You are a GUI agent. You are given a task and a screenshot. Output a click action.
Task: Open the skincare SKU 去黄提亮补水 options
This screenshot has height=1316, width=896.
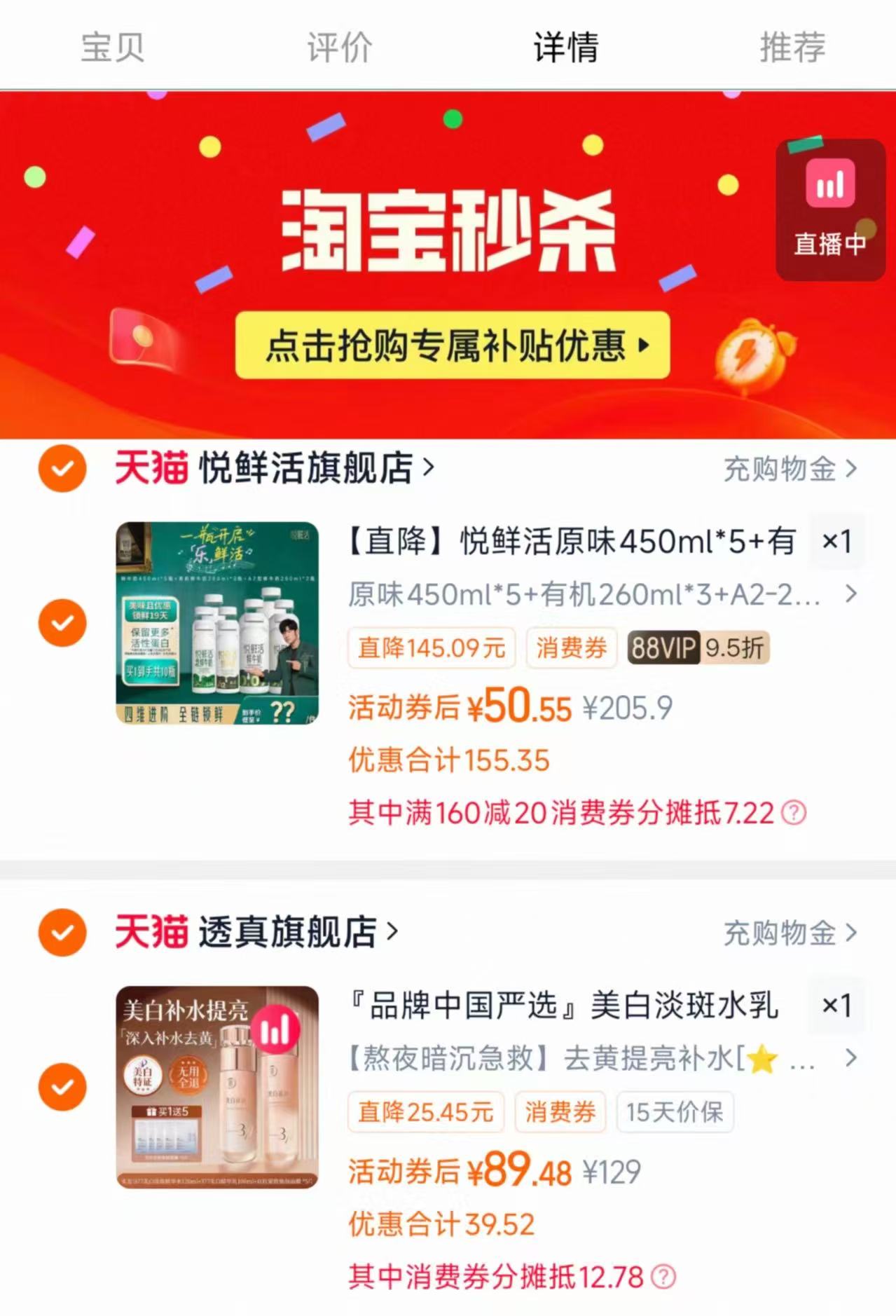(849, 1060)
